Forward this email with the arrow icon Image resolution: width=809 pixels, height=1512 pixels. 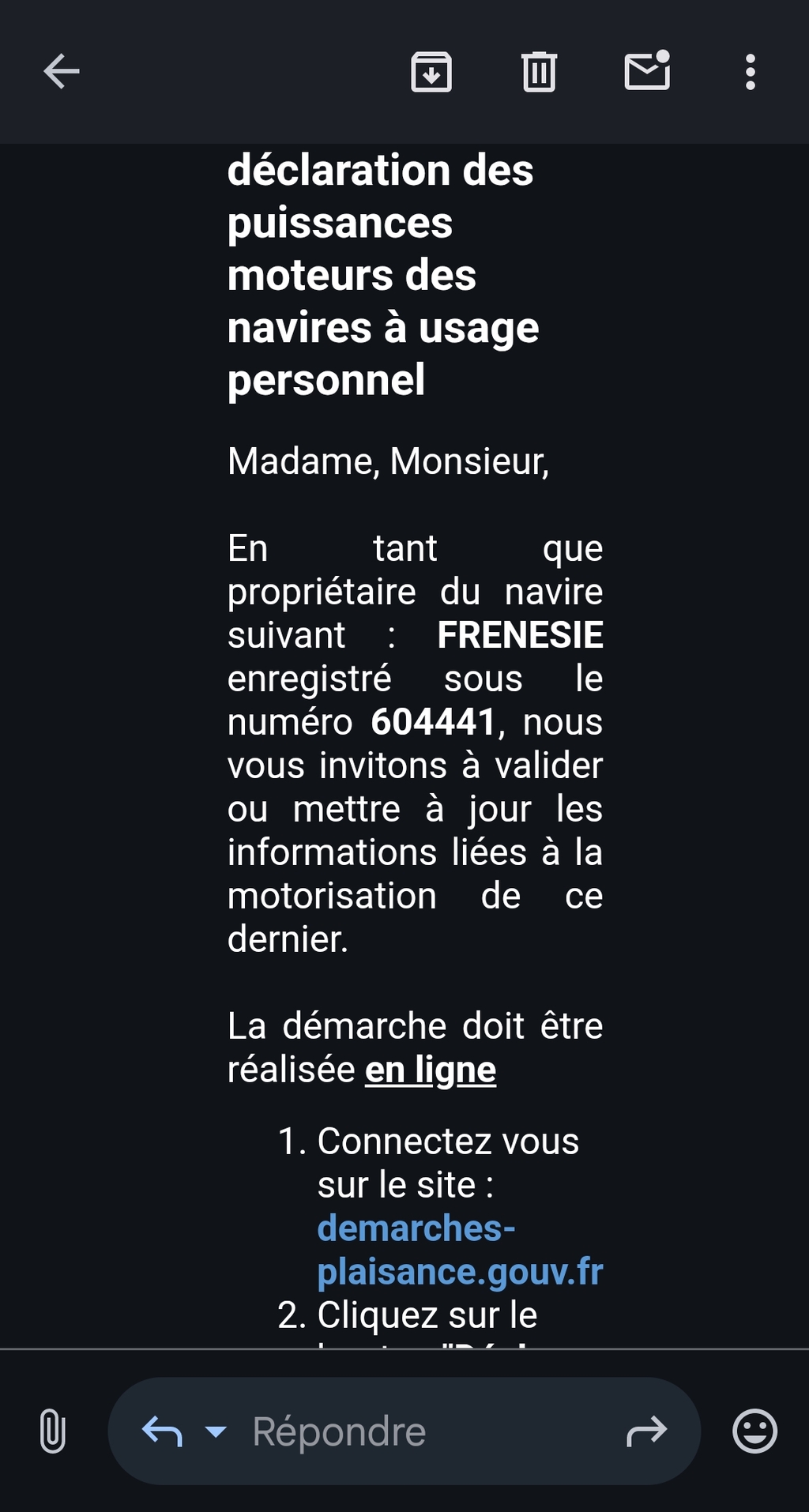pyautogui.click(x=646, y=1431)
